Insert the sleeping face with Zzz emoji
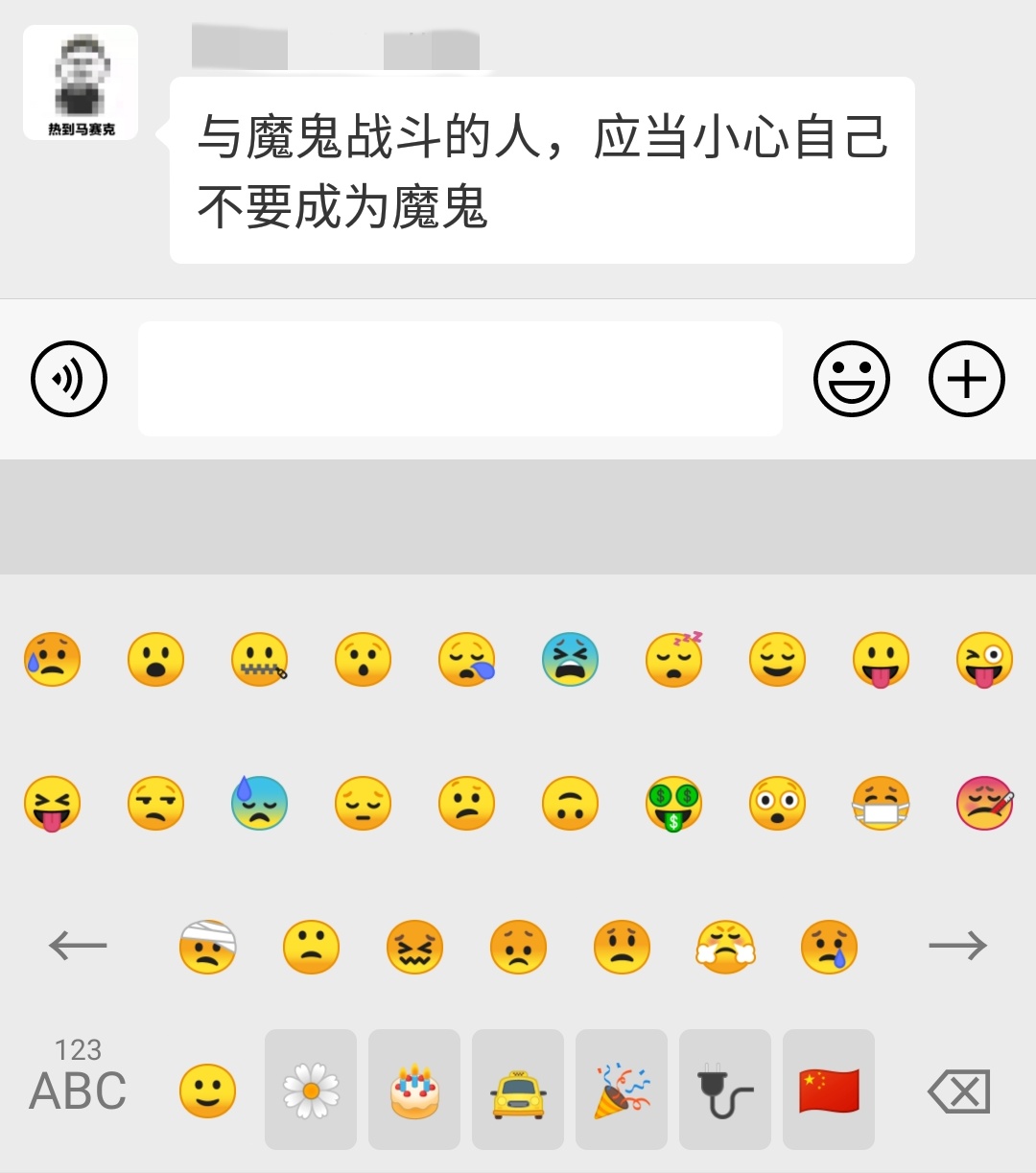 673,660
